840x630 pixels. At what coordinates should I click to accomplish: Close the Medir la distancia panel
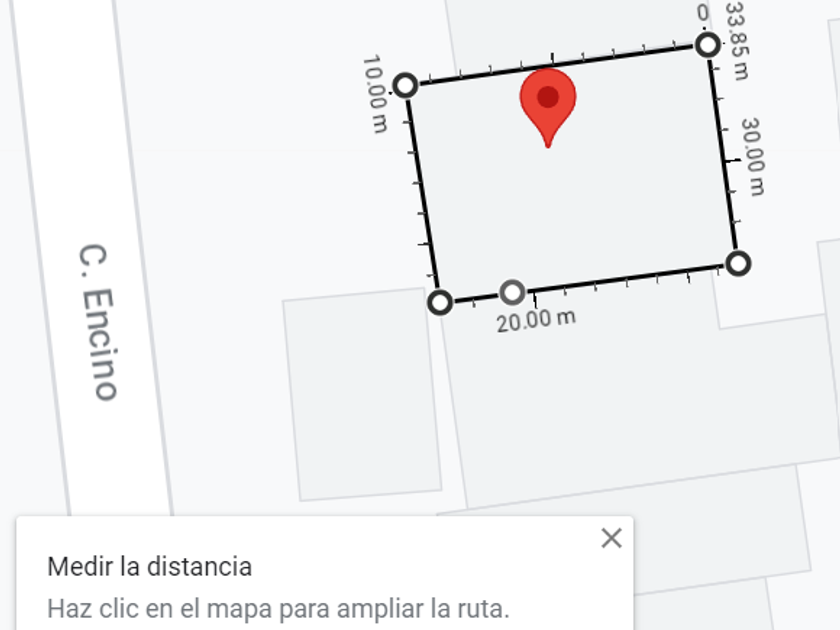611,538
